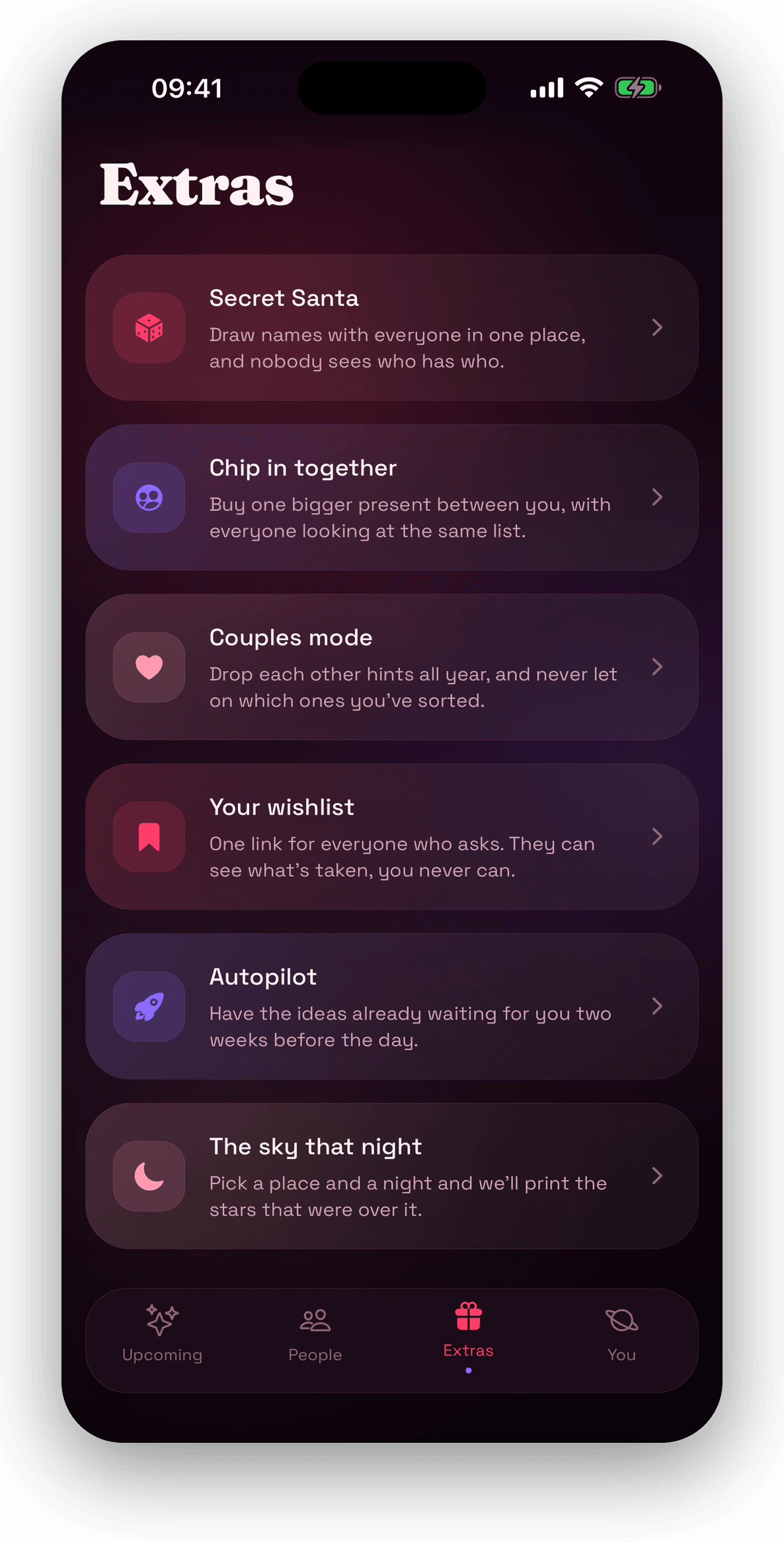Go to the People tab
Screen dimensions: 784x1542
[315, 1334]
